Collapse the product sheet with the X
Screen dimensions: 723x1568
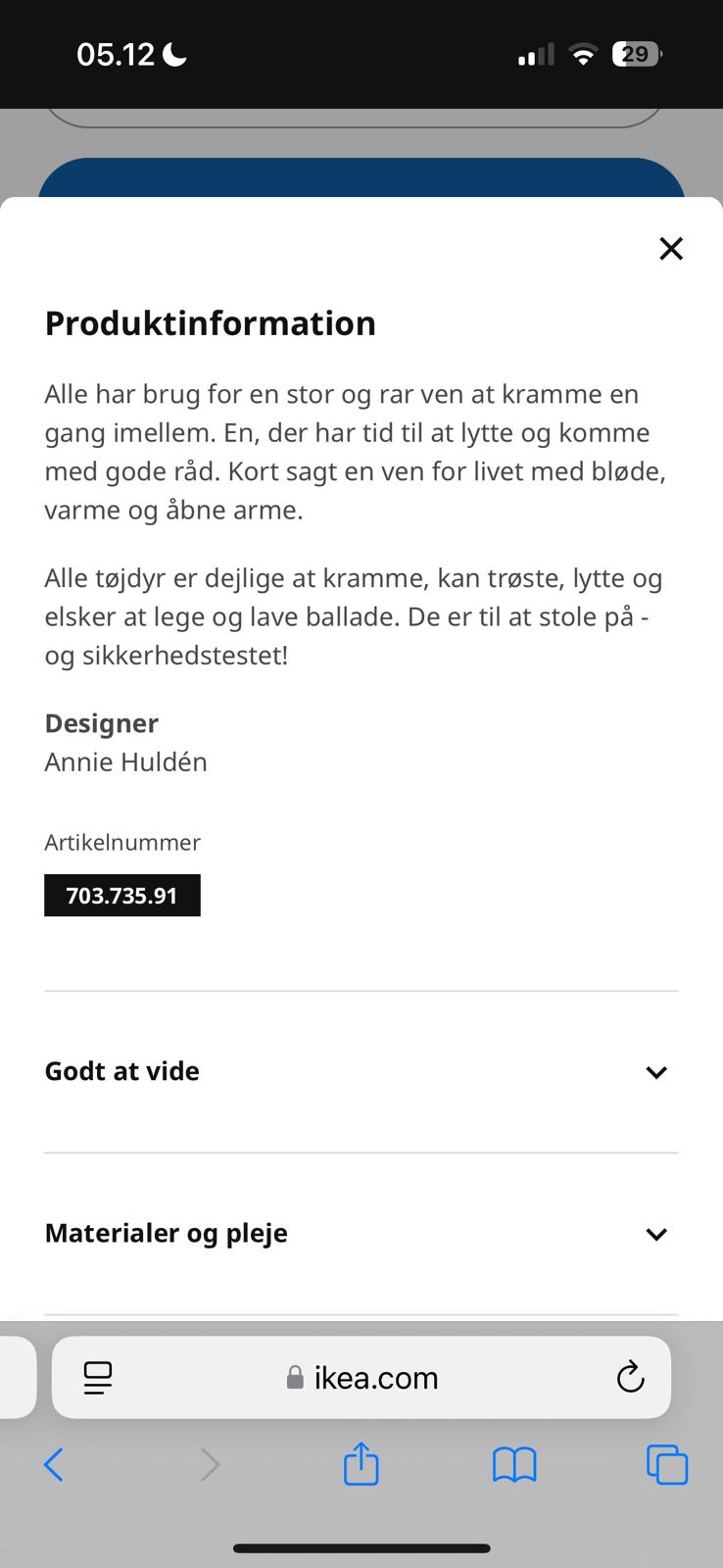671,249
